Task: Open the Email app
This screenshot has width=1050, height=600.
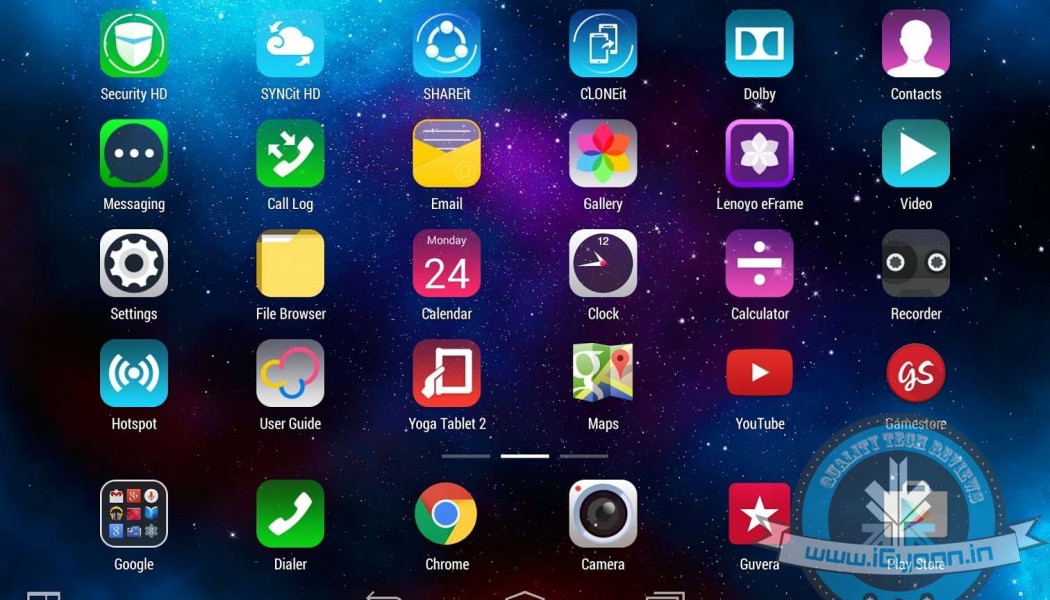Action: [x=446, y=154]
